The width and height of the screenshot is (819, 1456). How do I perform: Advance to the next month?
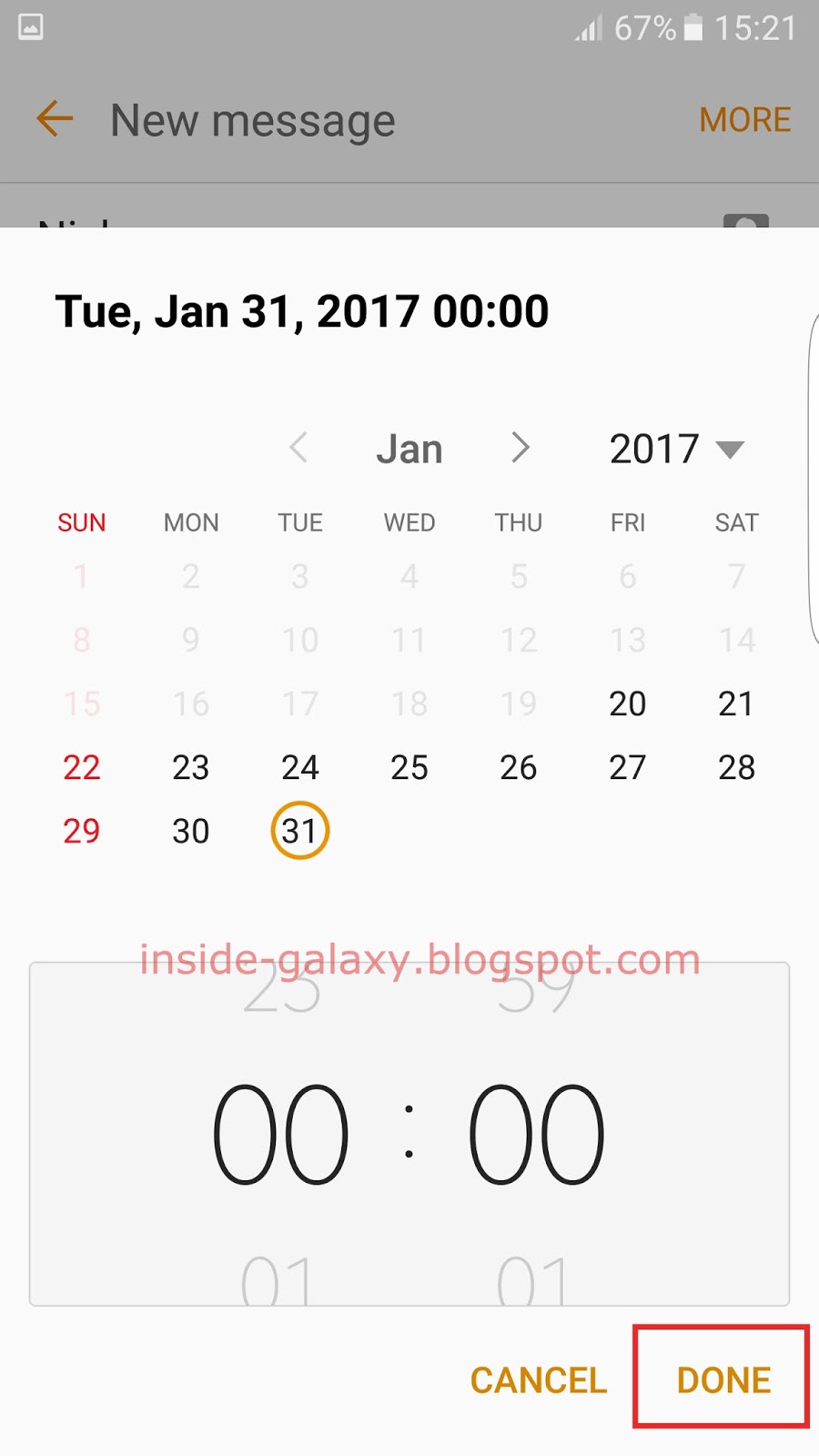coord(520,448)
